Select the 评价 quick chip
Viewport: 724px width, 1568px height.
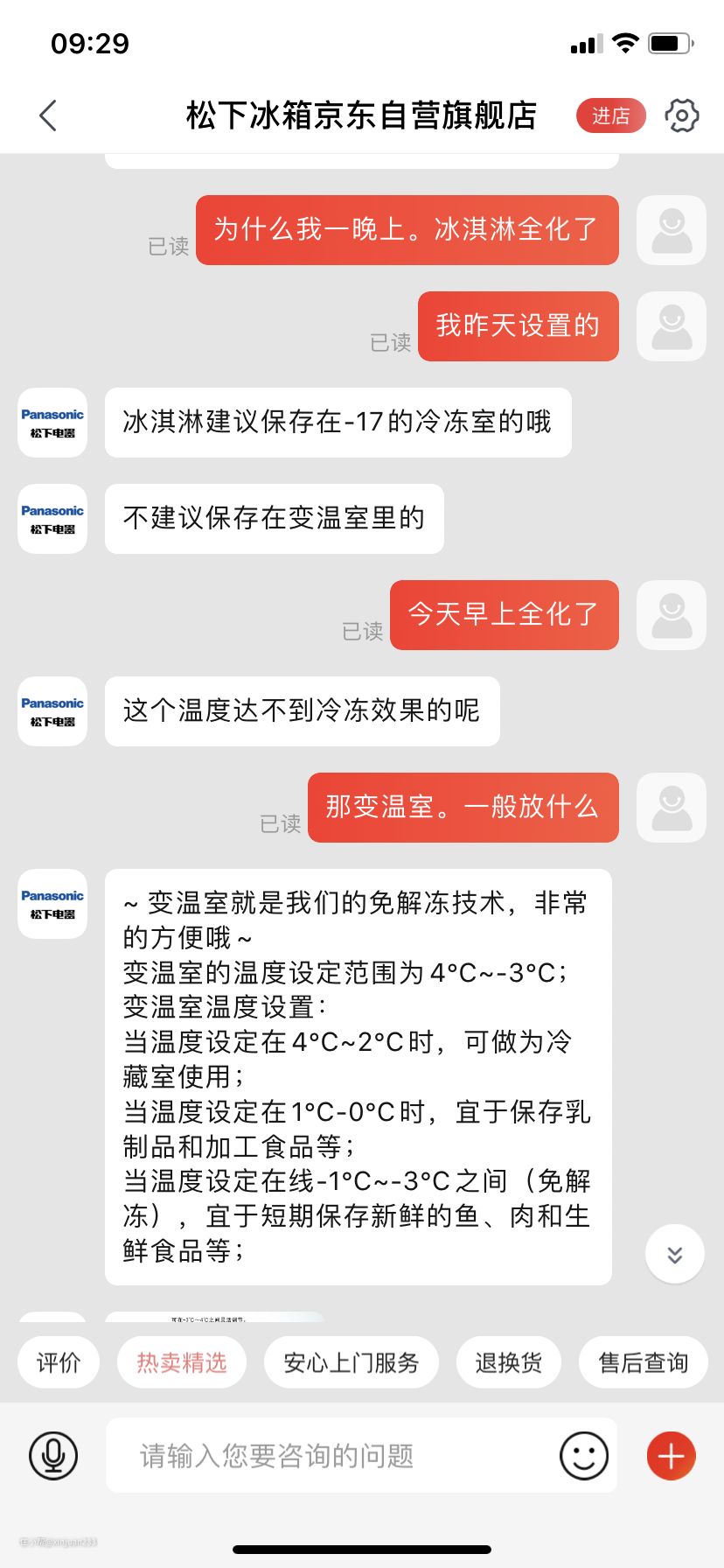pos(59,1362)
